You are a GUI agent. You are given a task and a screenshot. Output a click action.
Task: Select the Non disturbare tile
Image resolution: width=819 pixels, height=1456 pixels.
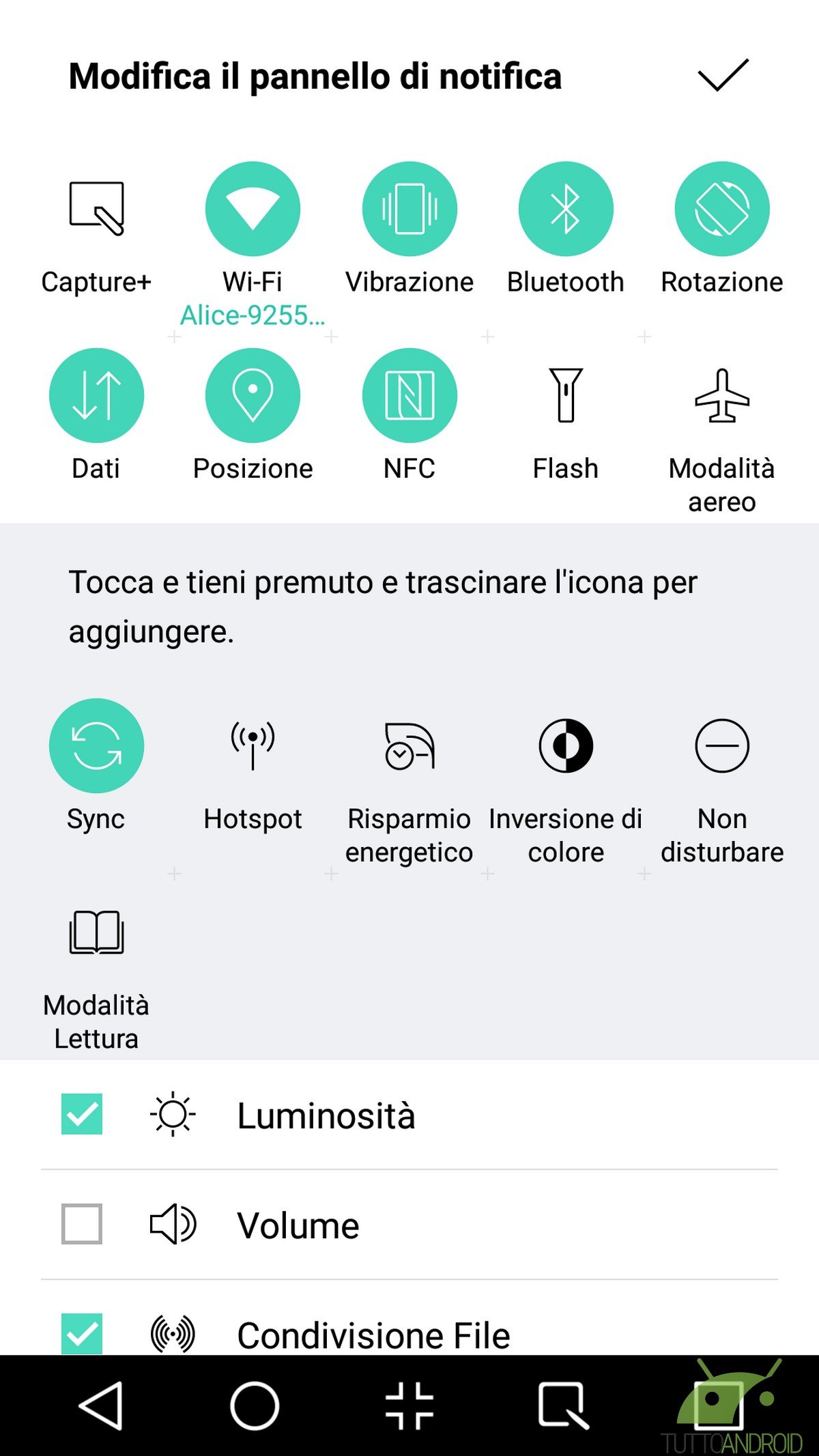pyautogui.click(x=722, y=745)
